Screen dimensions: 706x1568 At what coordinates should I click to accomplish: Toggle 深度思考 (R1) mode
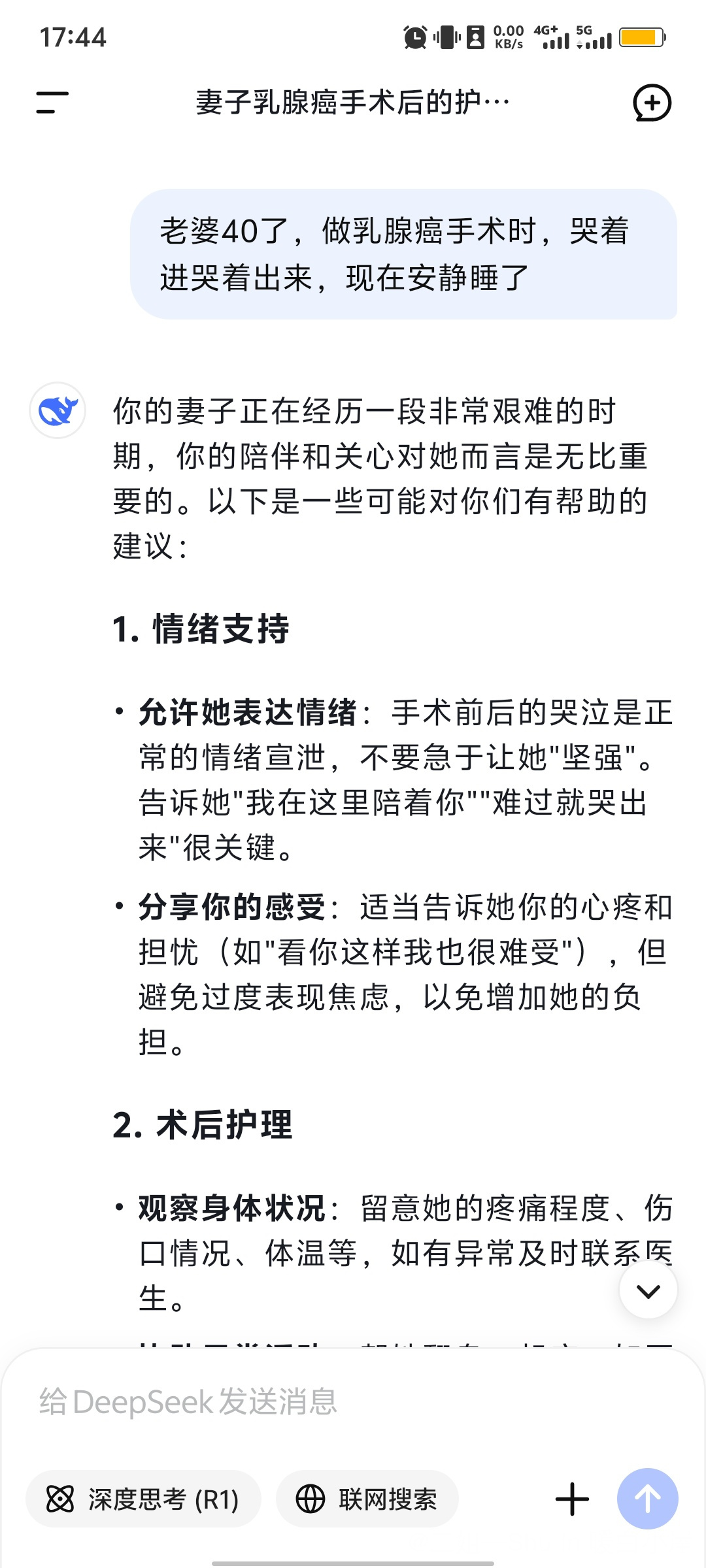144,1499
